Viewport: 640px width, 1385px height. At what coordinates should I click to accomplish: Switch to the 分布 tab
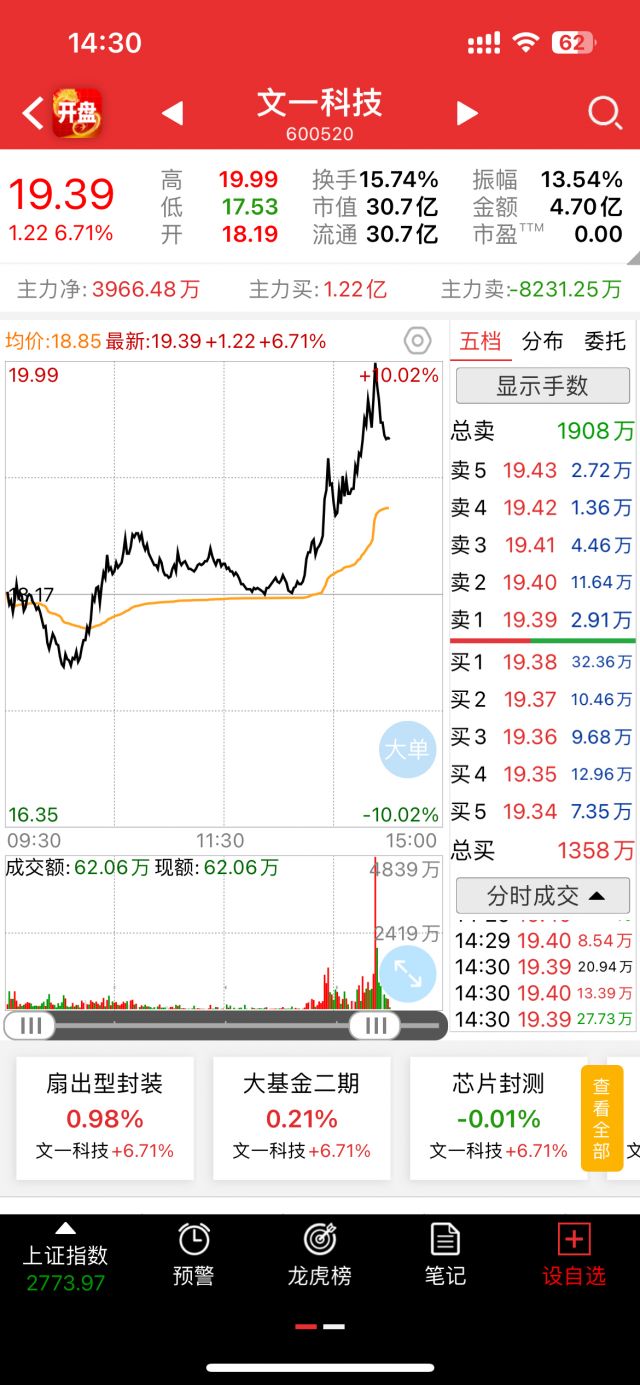pos(543,341)
